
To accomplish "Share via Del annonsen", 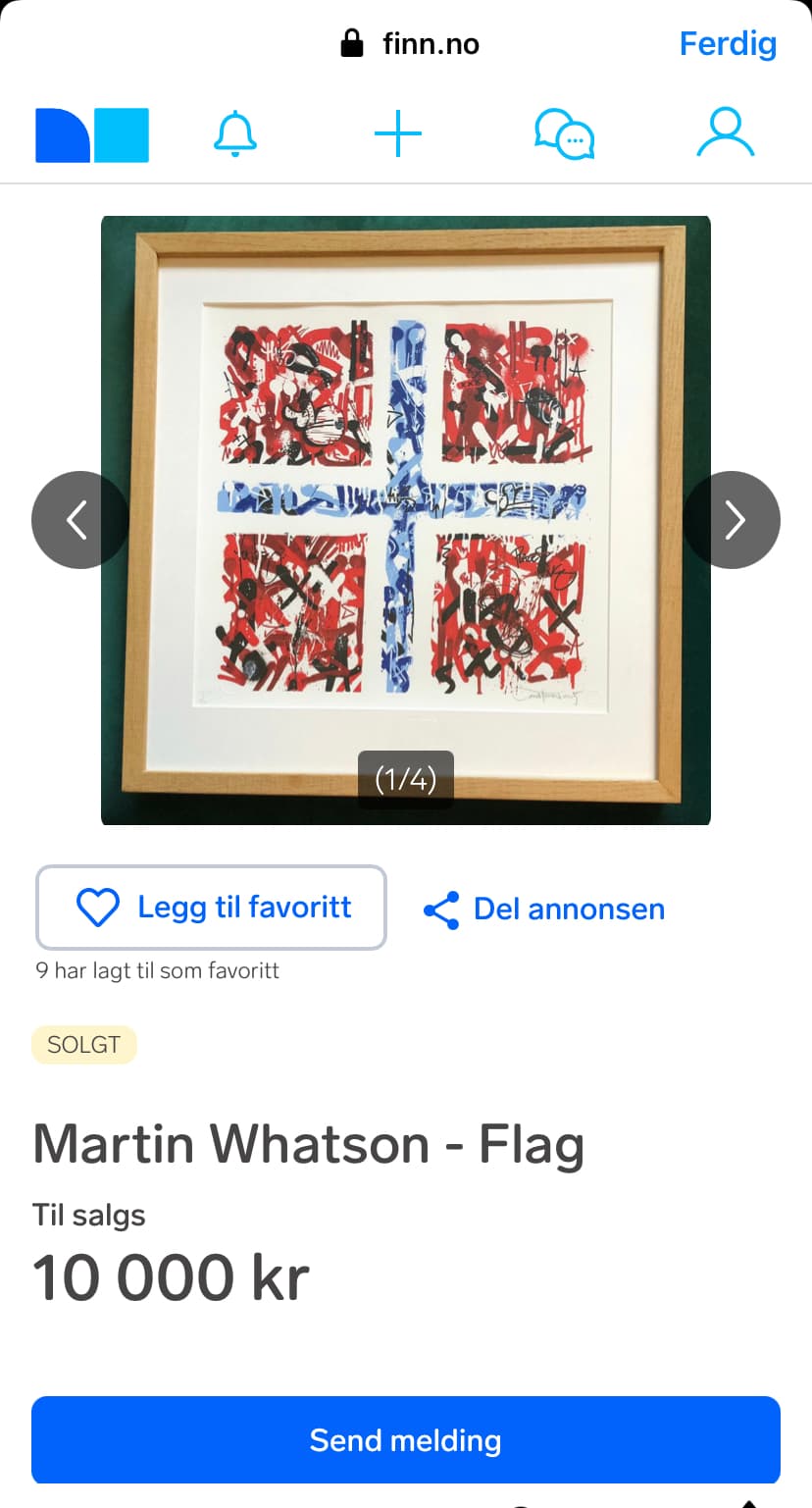I will click(544, 910).
